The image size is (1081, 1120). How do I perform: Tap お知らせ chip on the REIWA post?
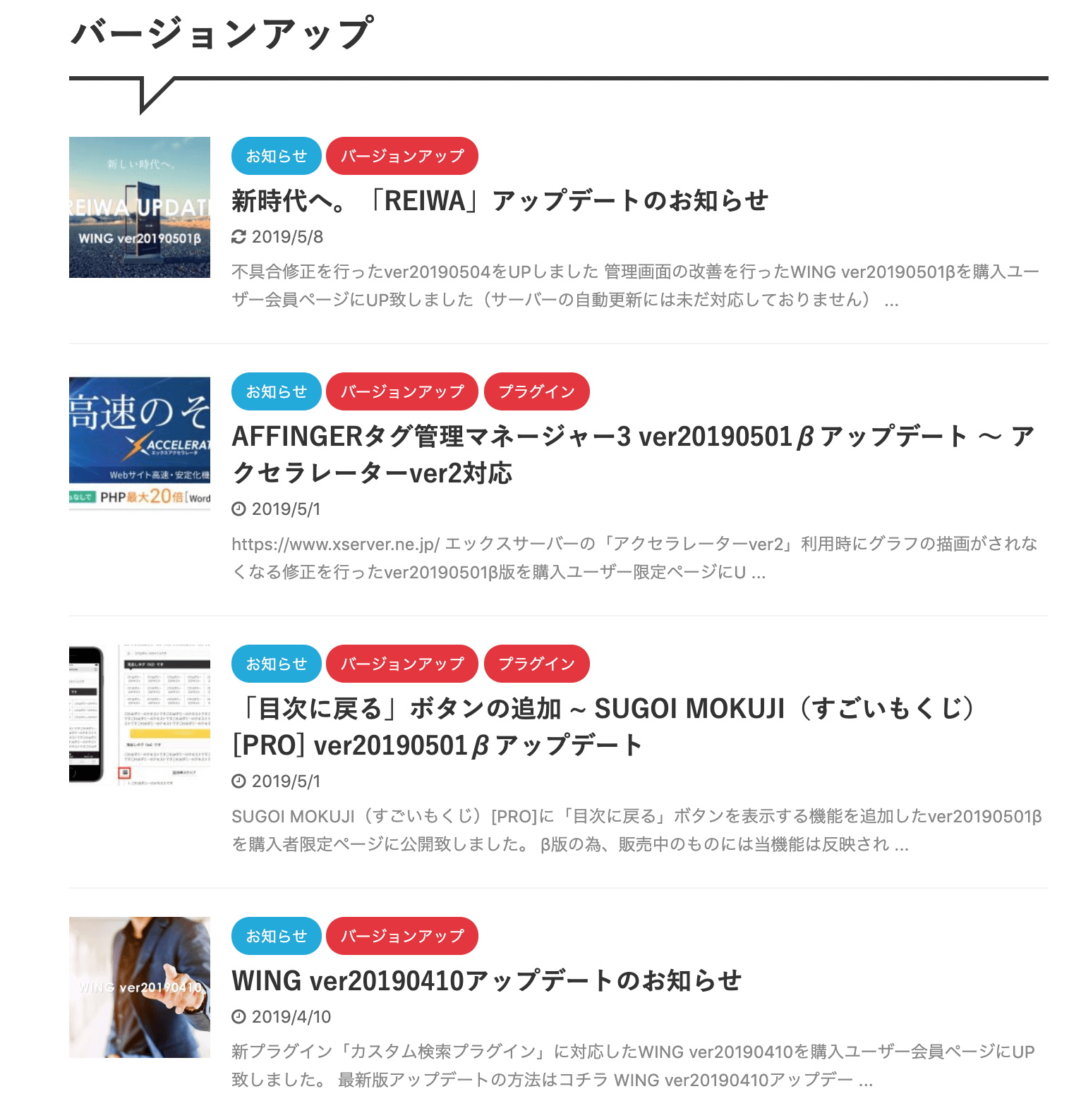pyautogui.click(x=276, y=156)
